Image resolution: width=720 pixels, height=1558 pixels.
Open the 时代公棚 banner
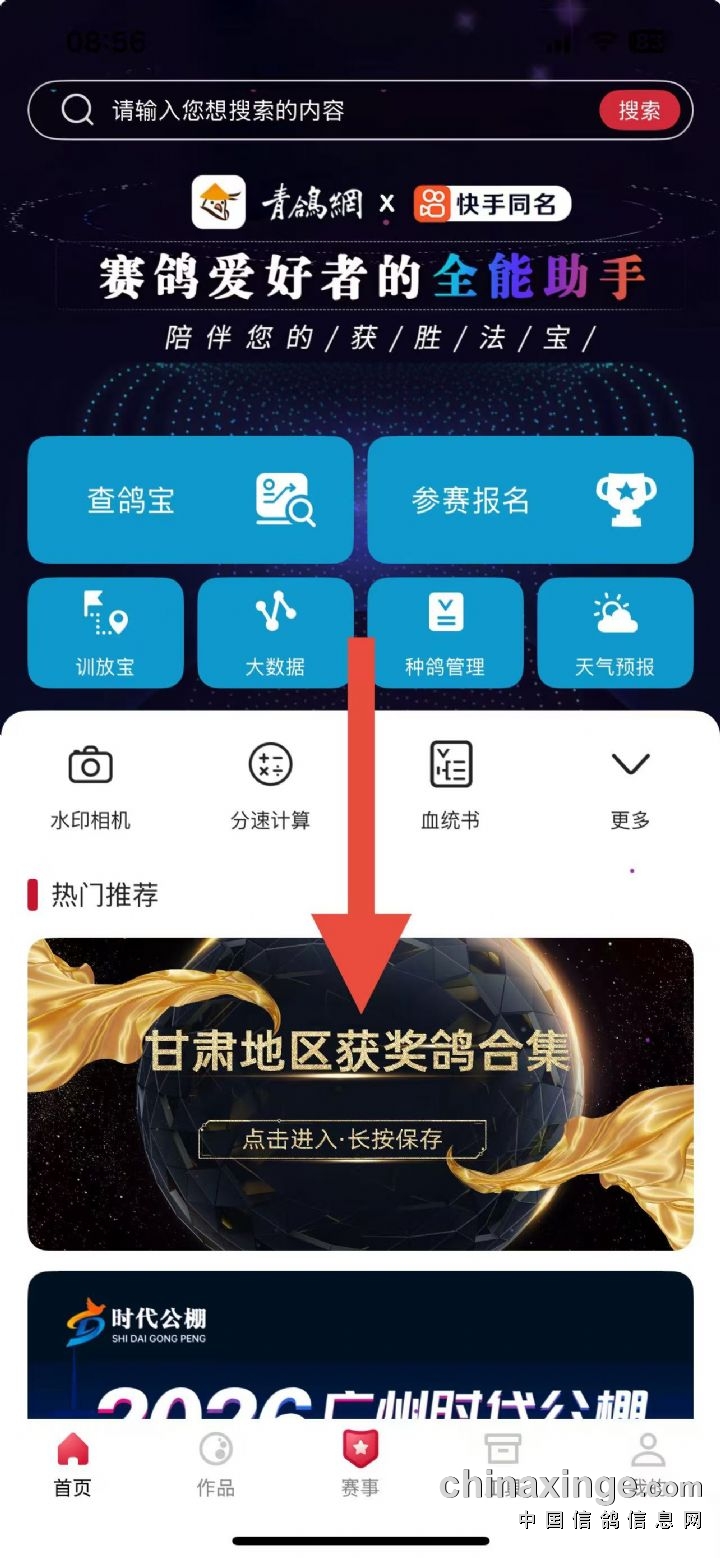tap(360, 1345)
